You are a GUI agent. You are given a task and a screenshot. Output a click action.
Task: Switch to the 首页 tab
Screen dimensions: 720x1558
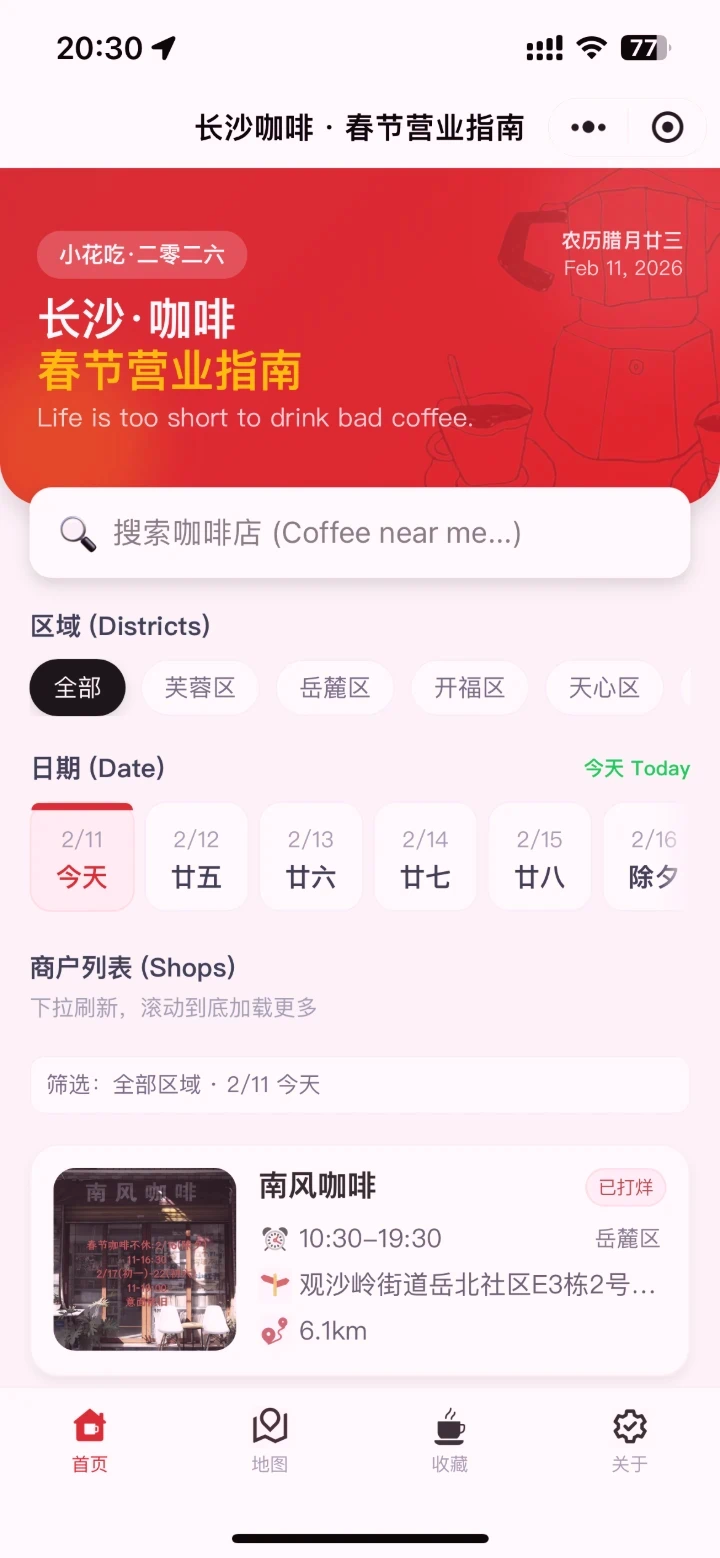(89, 1440)
